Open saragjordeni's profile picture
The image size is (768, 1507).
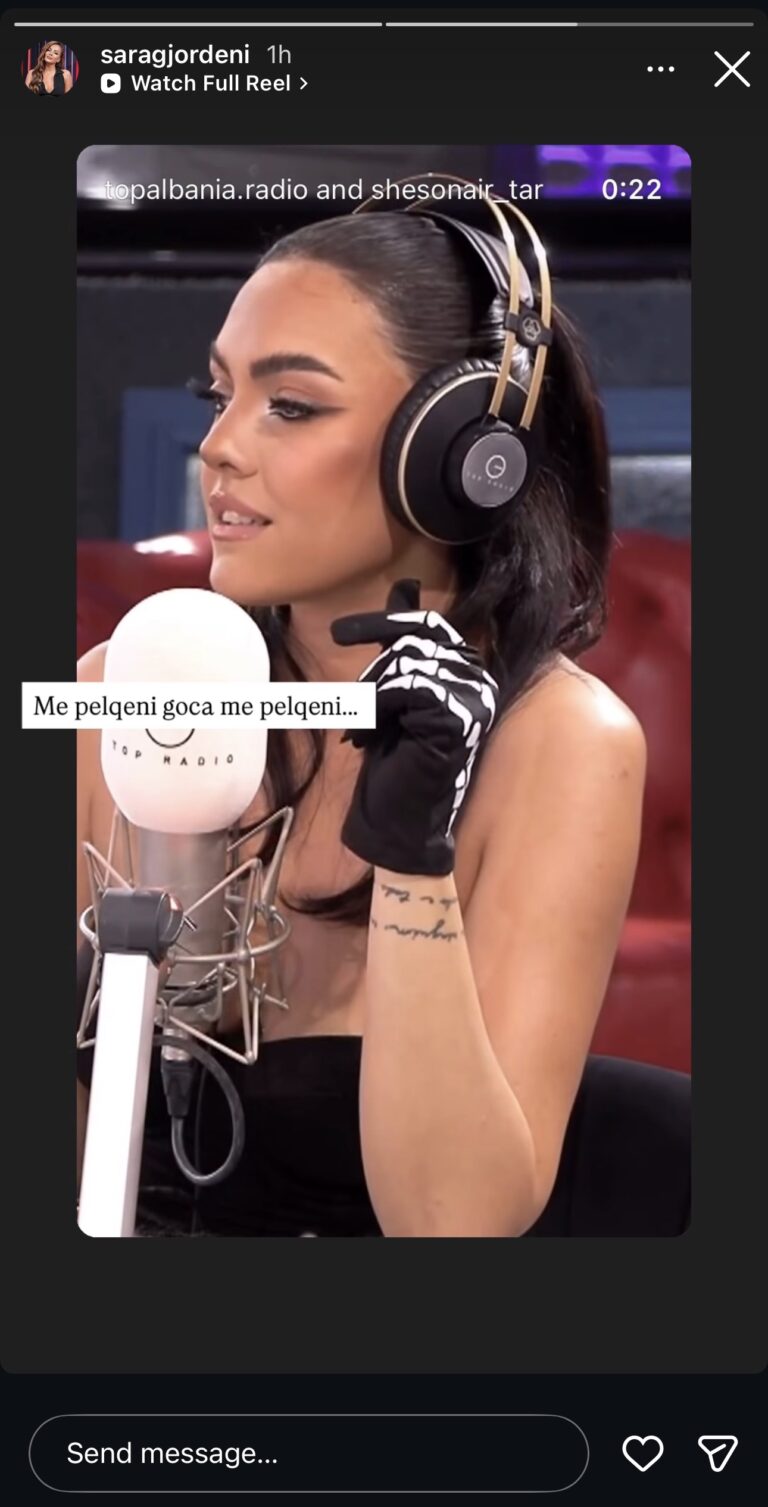pyautogui.click(x=50, y=69)
